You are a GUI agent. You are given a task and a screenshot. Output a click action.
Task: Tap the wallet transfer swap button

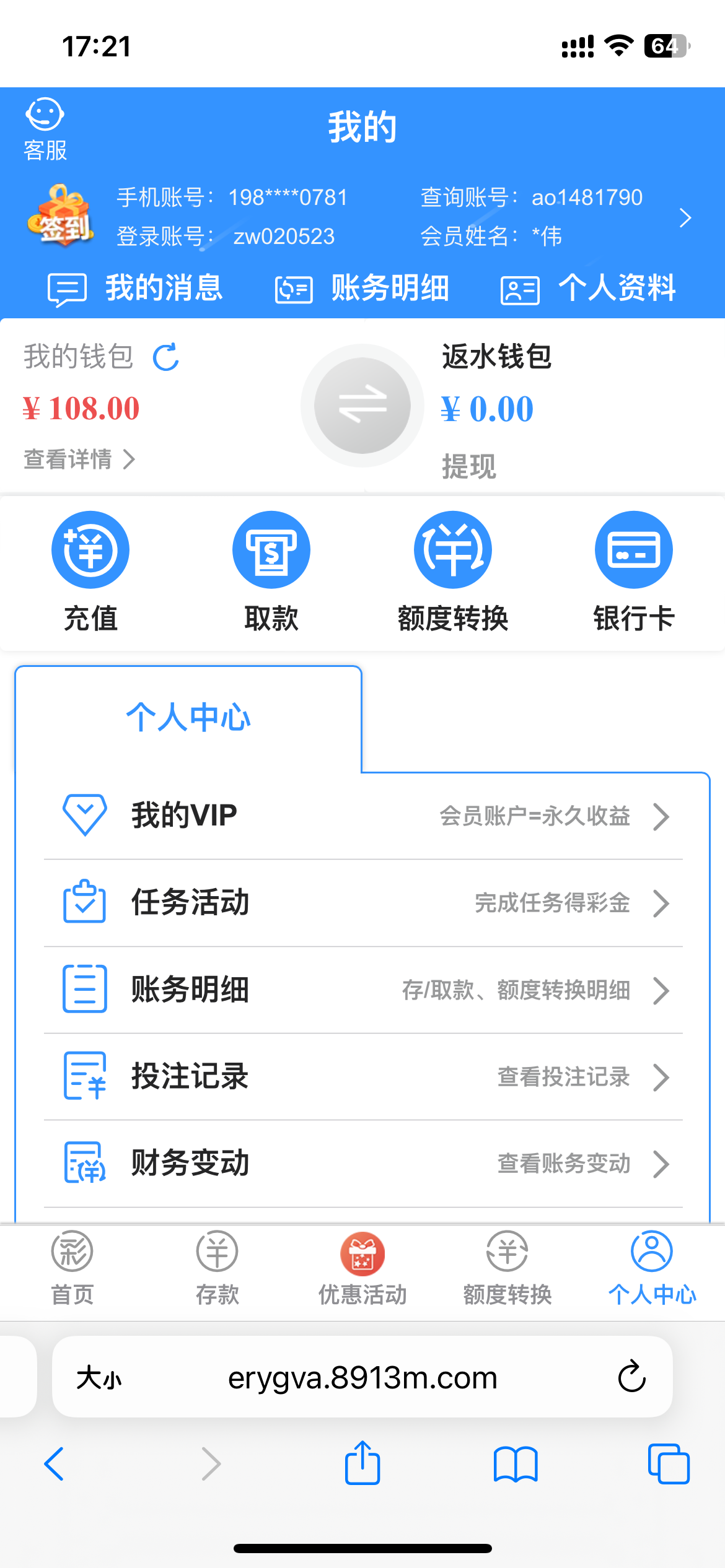click(x=362, y=406)
